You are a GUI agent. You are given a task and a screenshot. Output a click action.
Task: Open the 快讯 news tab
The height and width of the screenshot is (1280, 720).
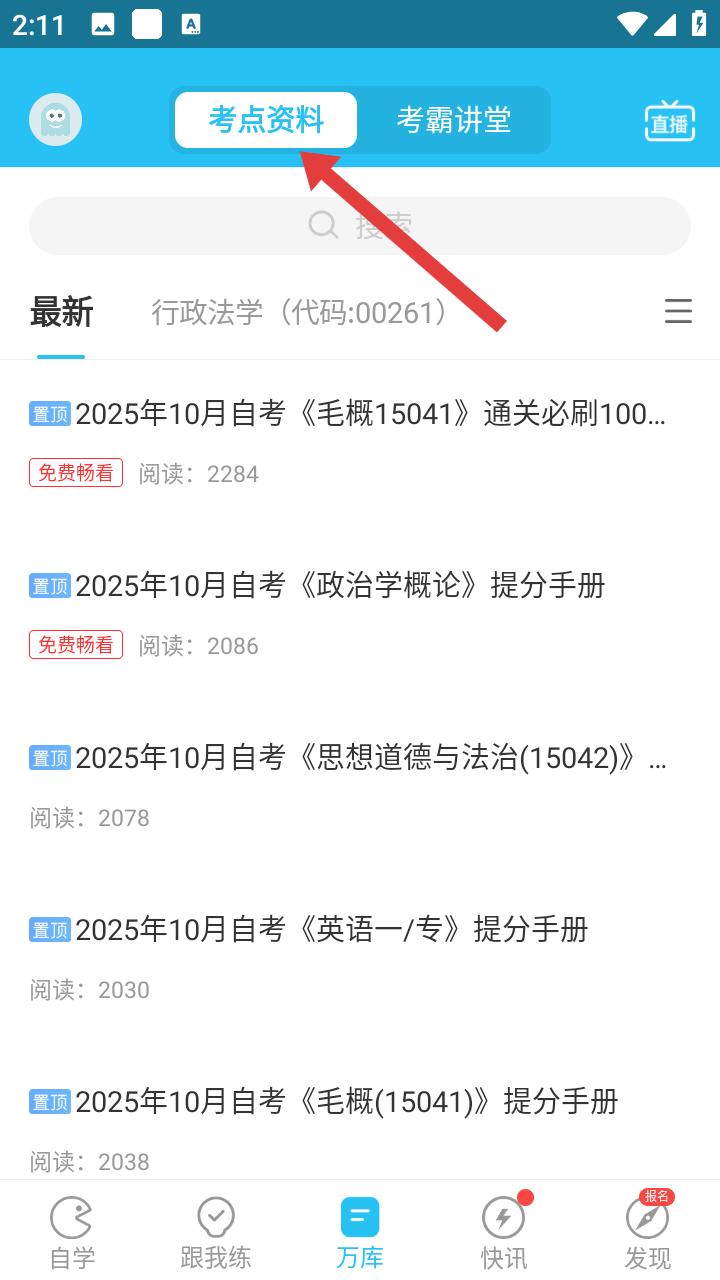504,1232
